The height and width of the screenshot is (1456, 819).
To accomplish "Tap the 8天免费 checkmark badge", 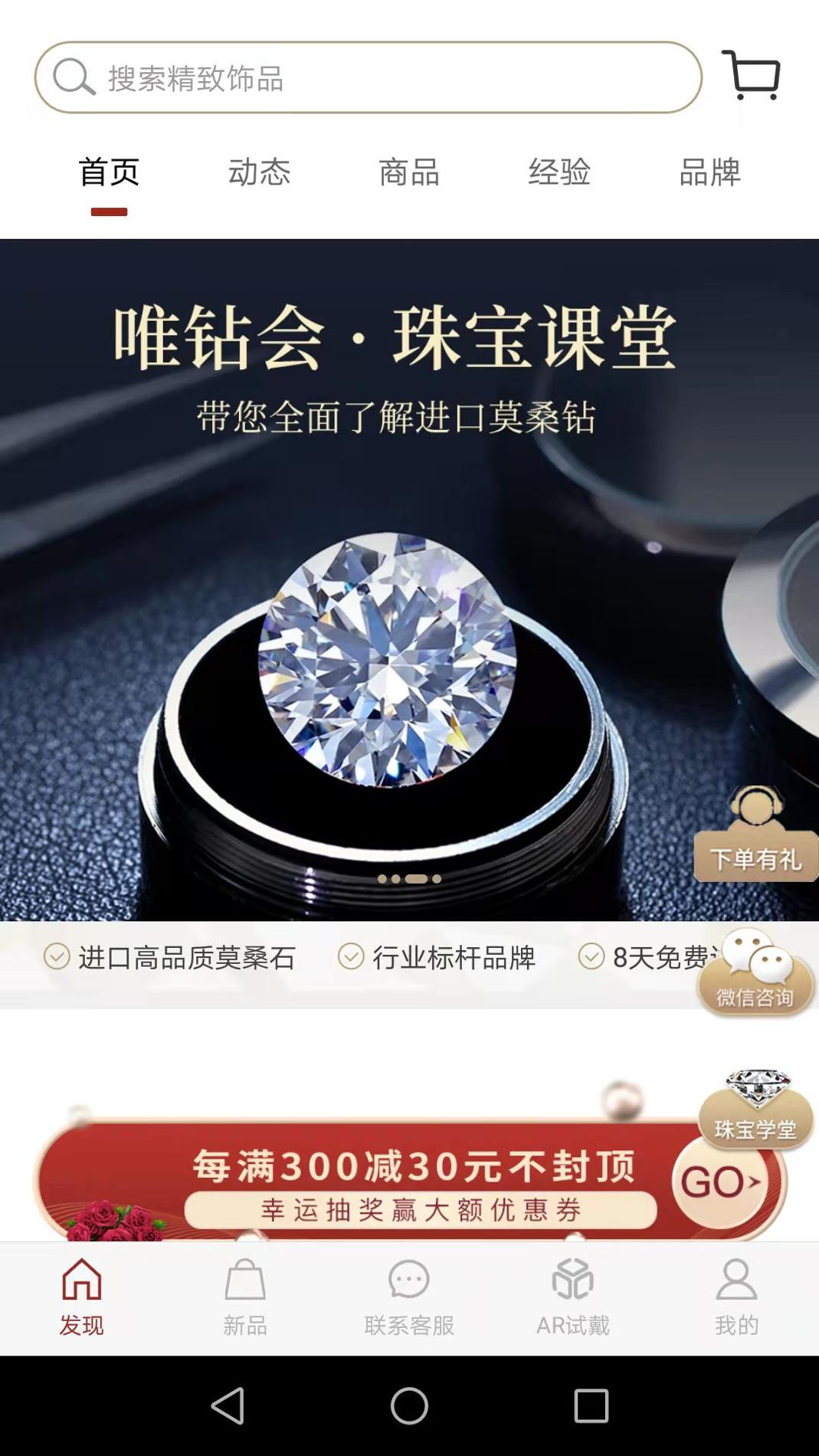I will (590, 956).
